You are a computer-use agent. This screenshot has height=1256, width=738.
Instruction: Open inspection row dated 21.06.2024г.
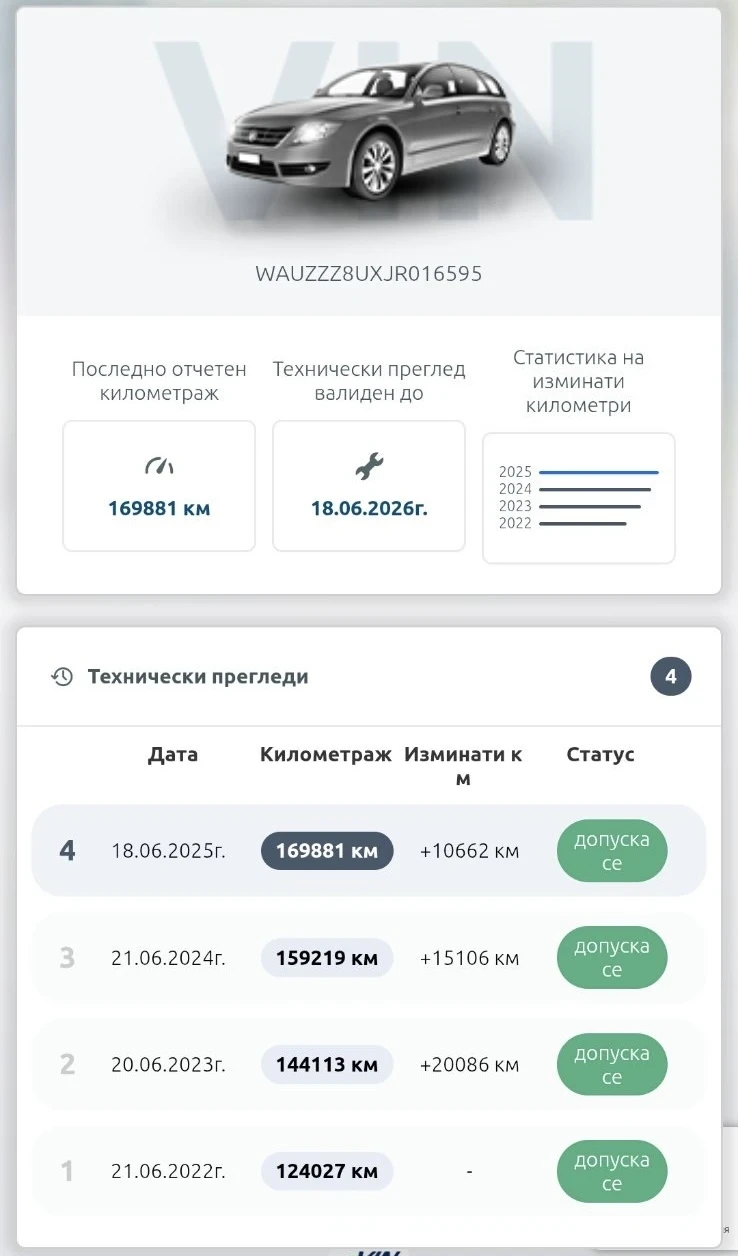pyautogui.click(x=368, y=958)
